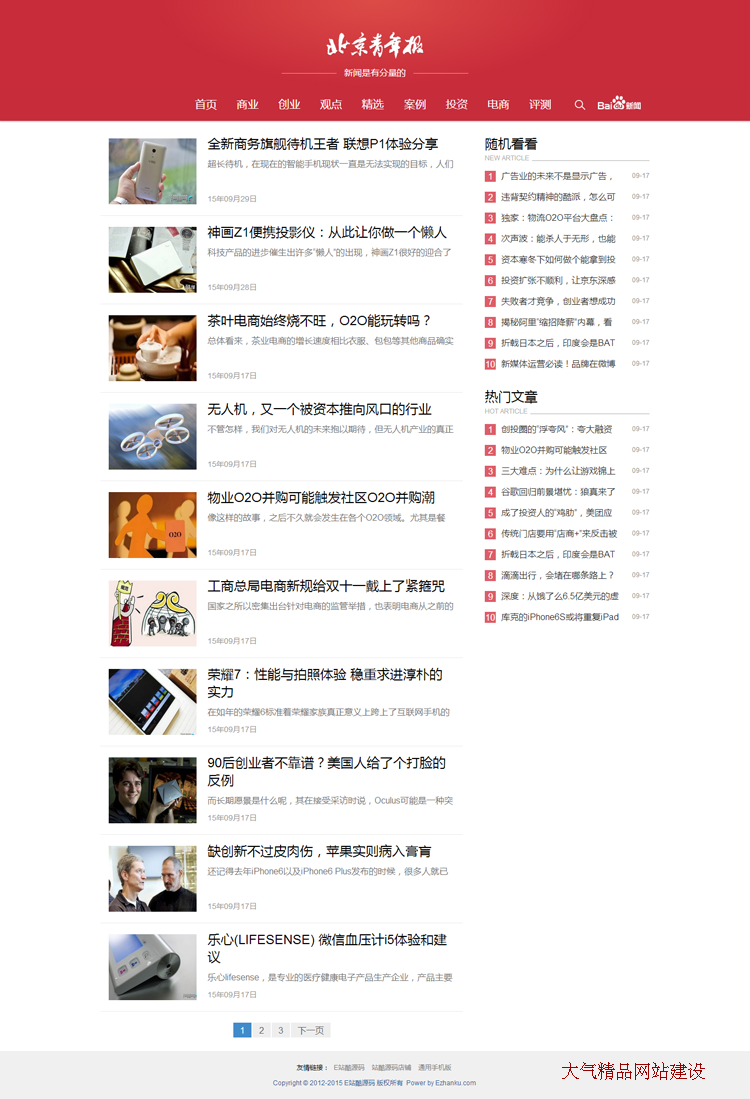
Task: Select the 投资 navigation menu item
Action: [457, 103]
